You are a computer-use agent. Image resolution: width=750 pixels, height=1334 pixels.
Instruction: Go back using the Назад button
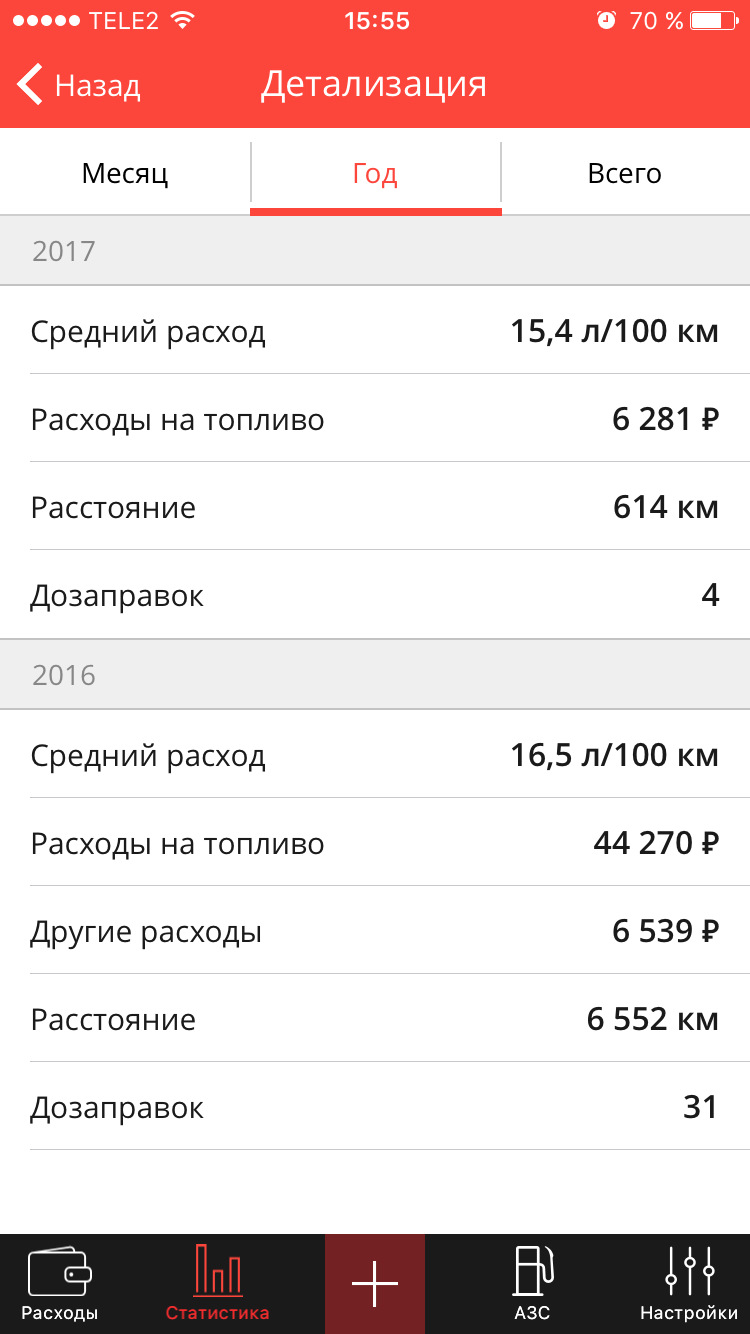tap(80, 86)
